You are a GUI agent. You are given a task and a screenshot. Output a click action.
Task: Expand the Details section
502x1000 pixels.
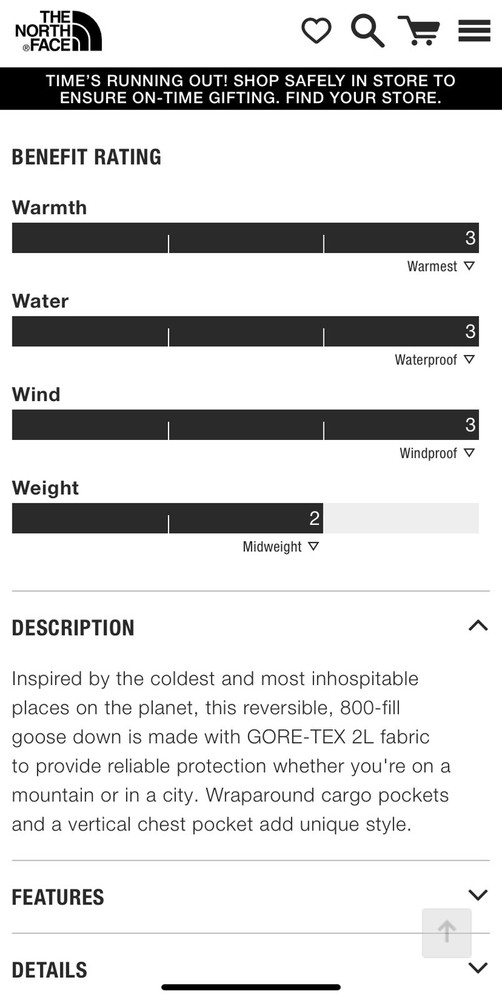pos(251,969)
